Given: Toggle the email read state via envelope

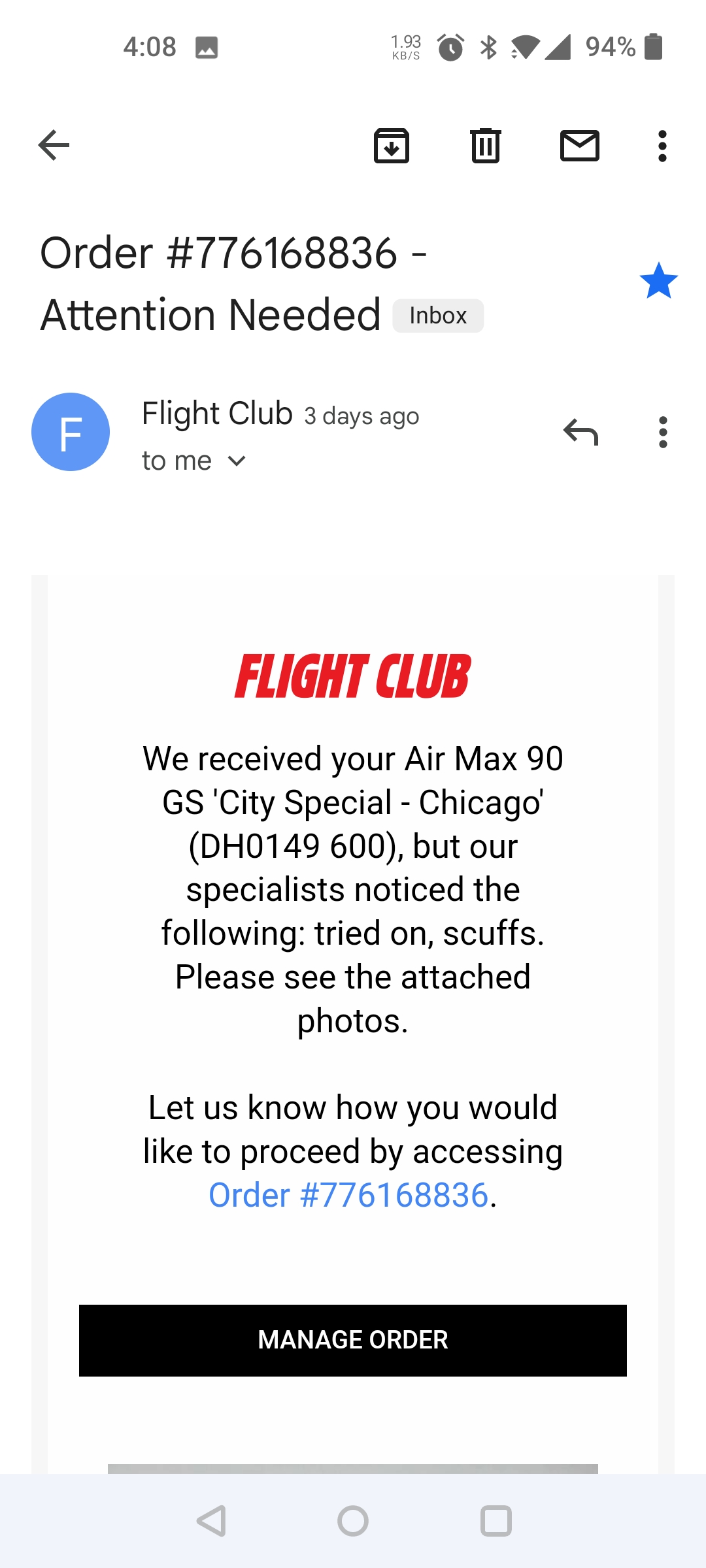Looking at the screenshot, I should tap(579, 145).
